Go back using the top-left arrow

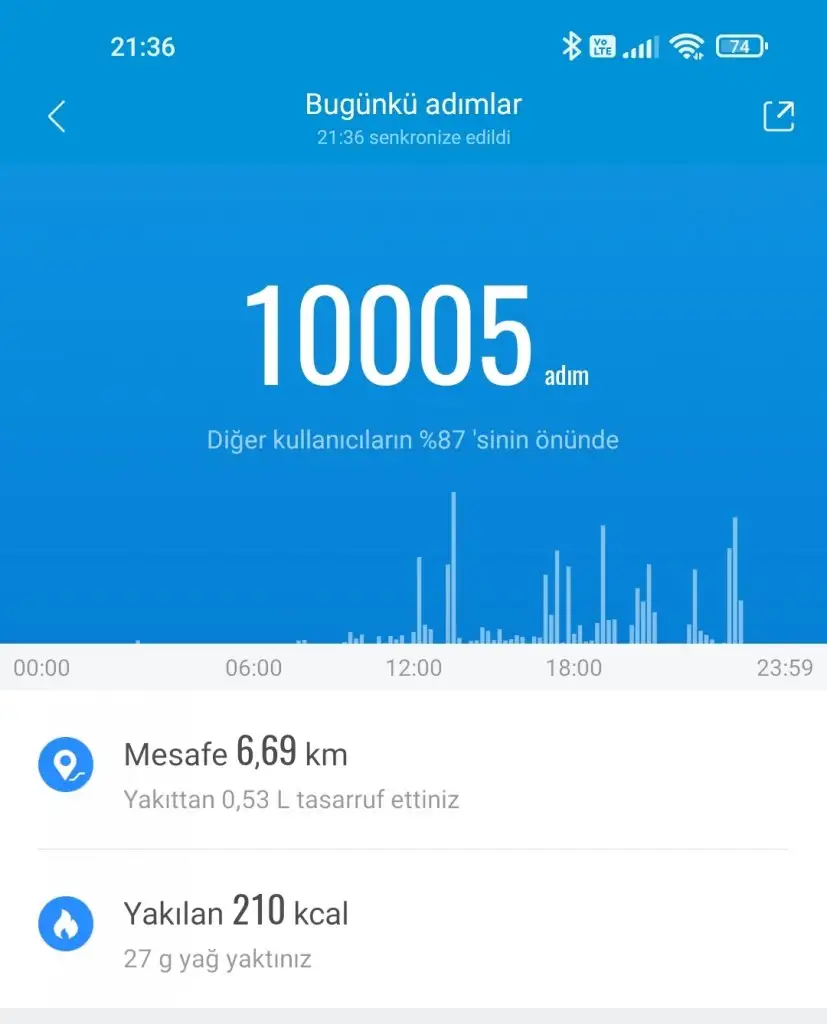pos(57,117)
